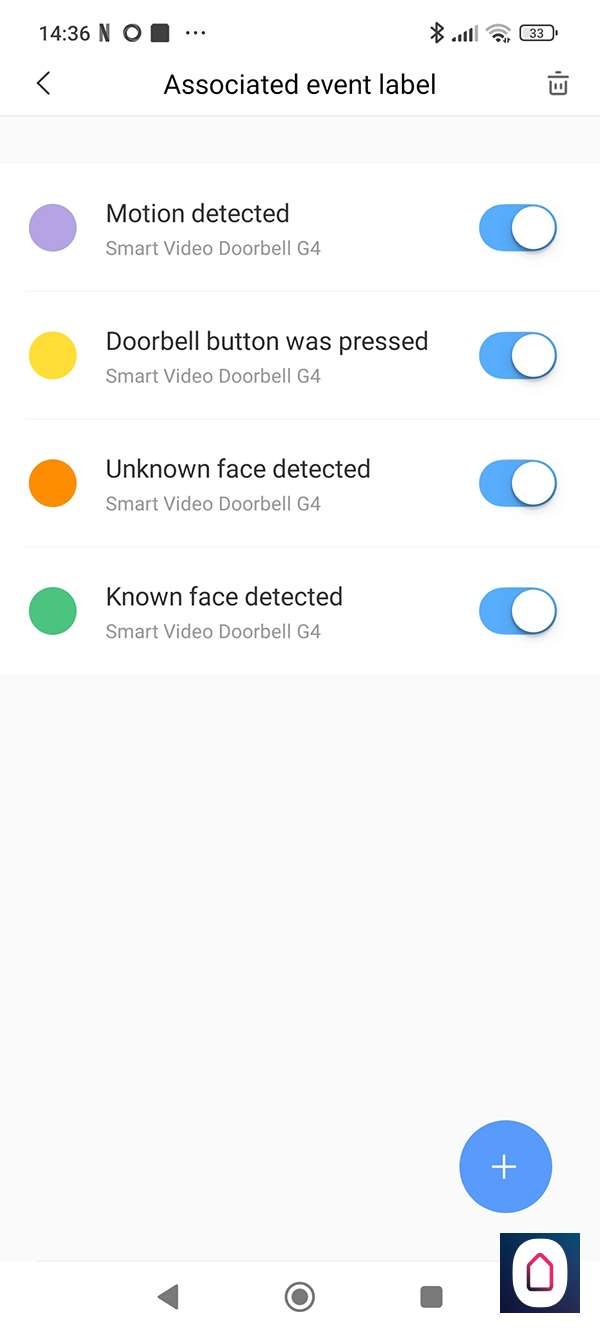This screenshot has height=1333, width=600.
Task: Open recent apps from navigation bar
Action: click(x=431, y=1297)
